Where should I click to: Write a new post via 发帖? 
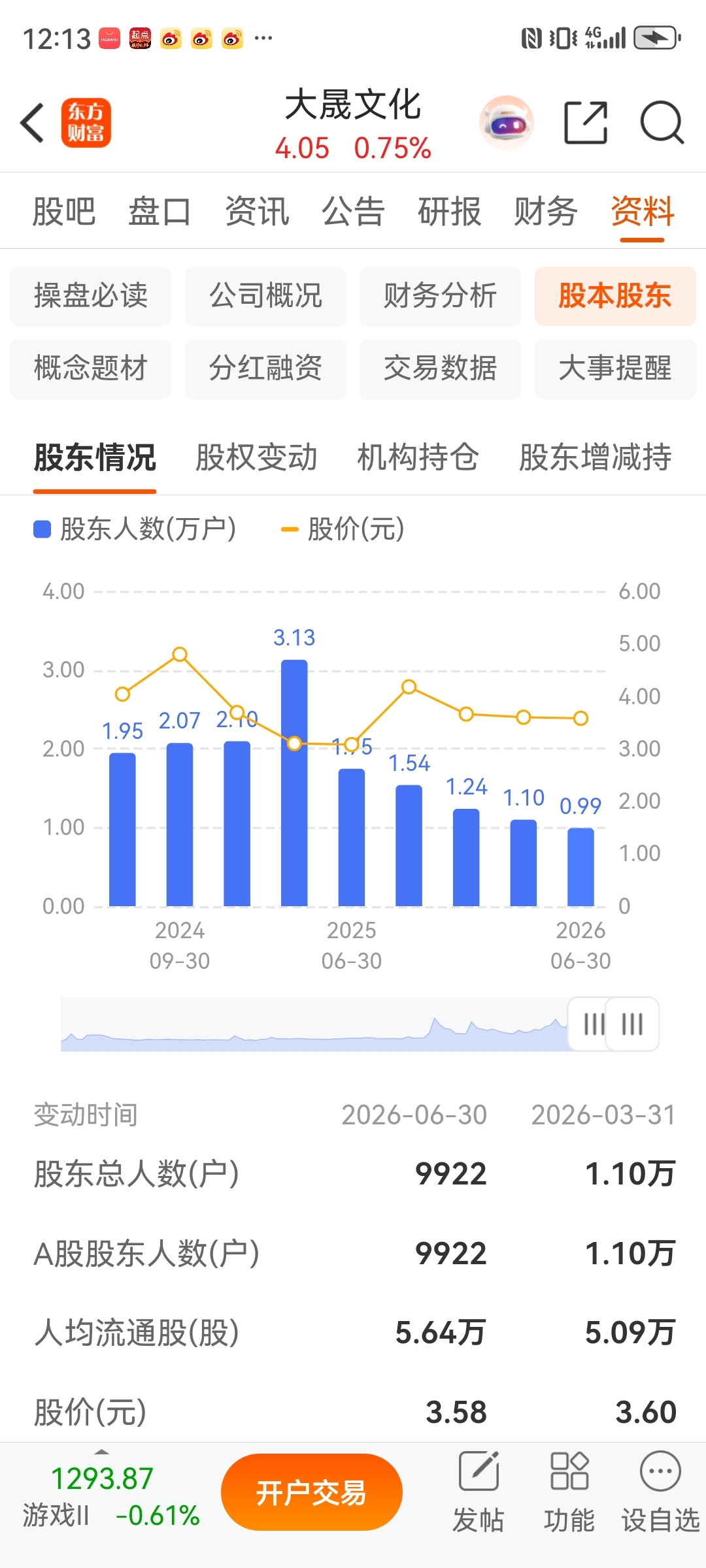pyautogui.click(x=479, y=1492)
